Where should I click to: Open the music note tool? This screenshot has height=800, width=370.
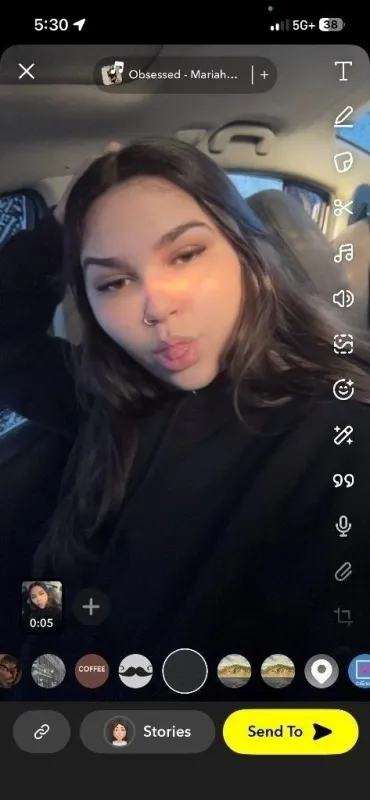pyautogui.click(x=343, y=253)
